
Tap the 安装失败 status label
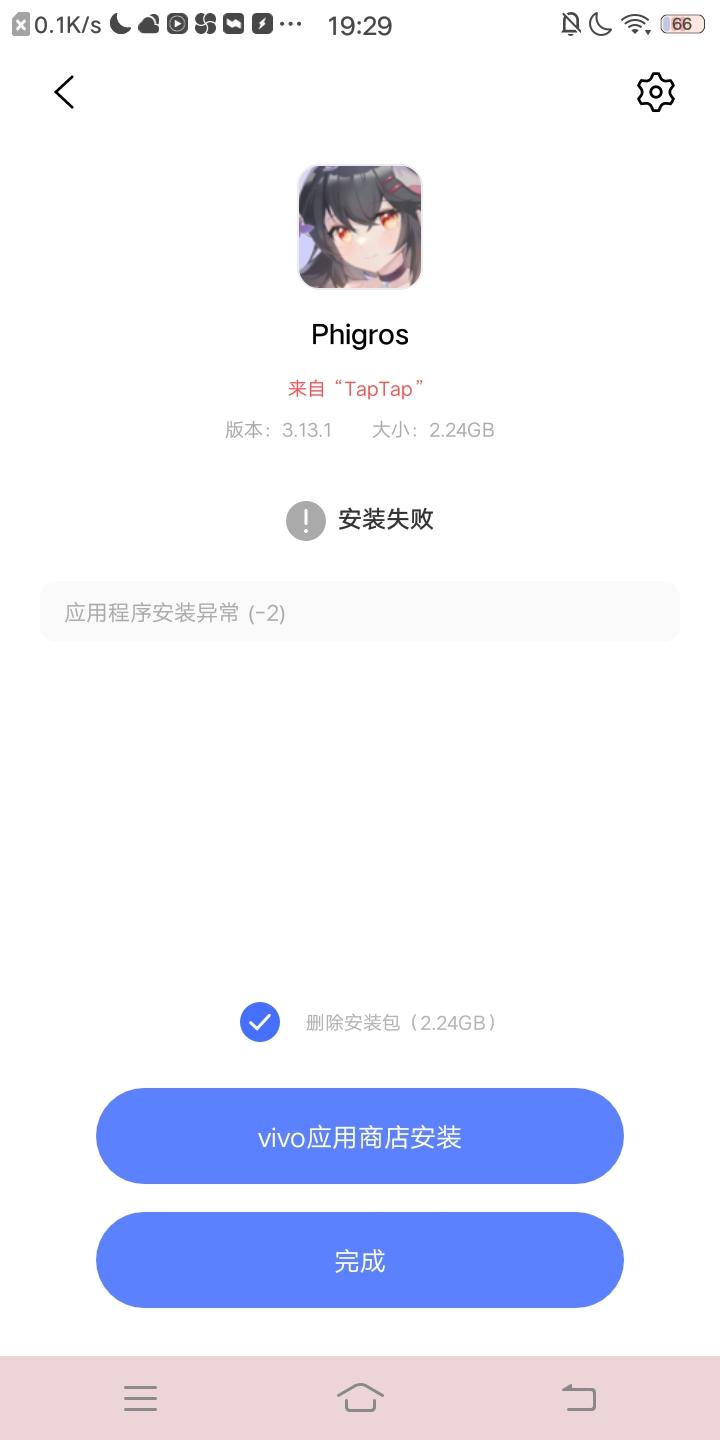coord(385,520)
